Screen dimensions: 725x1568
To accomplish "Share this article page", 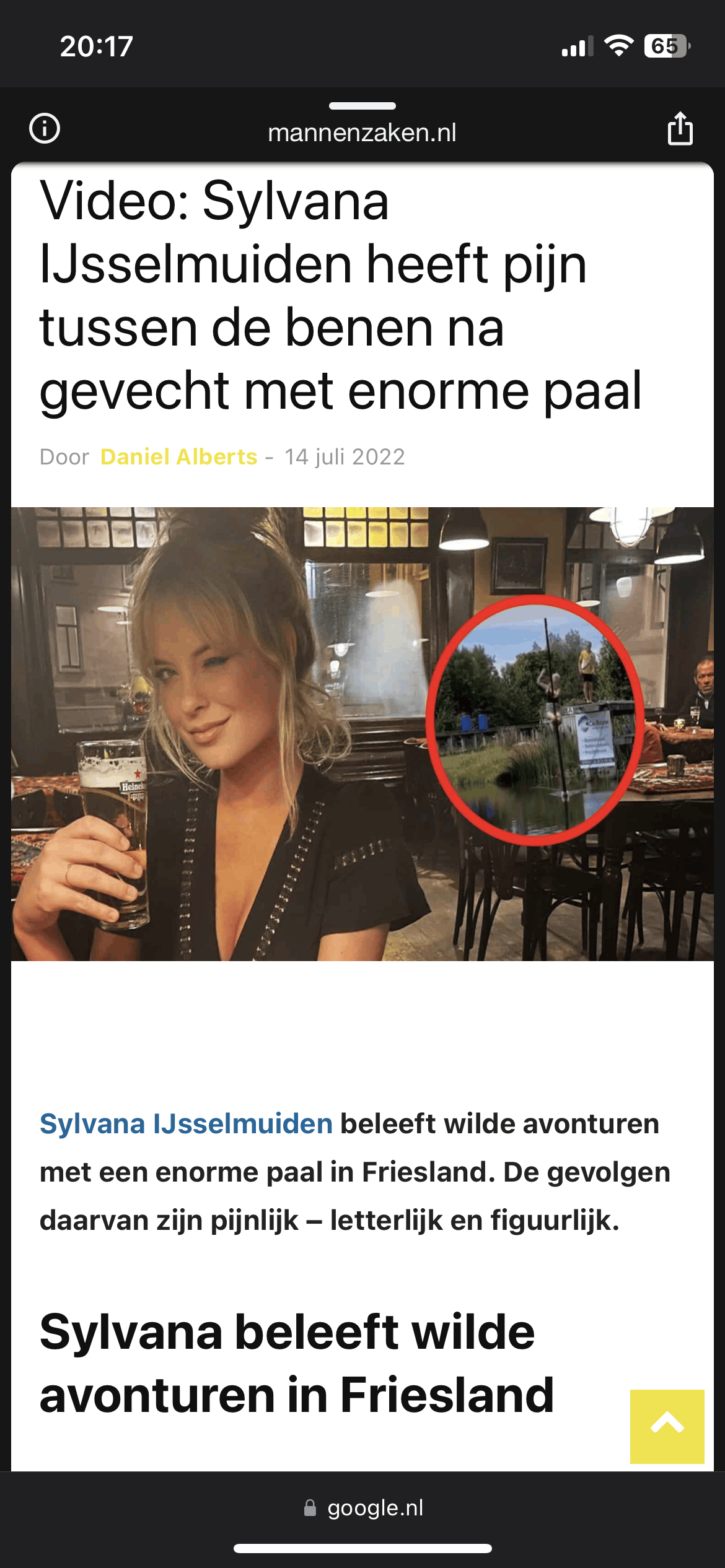I will point(680,129).
